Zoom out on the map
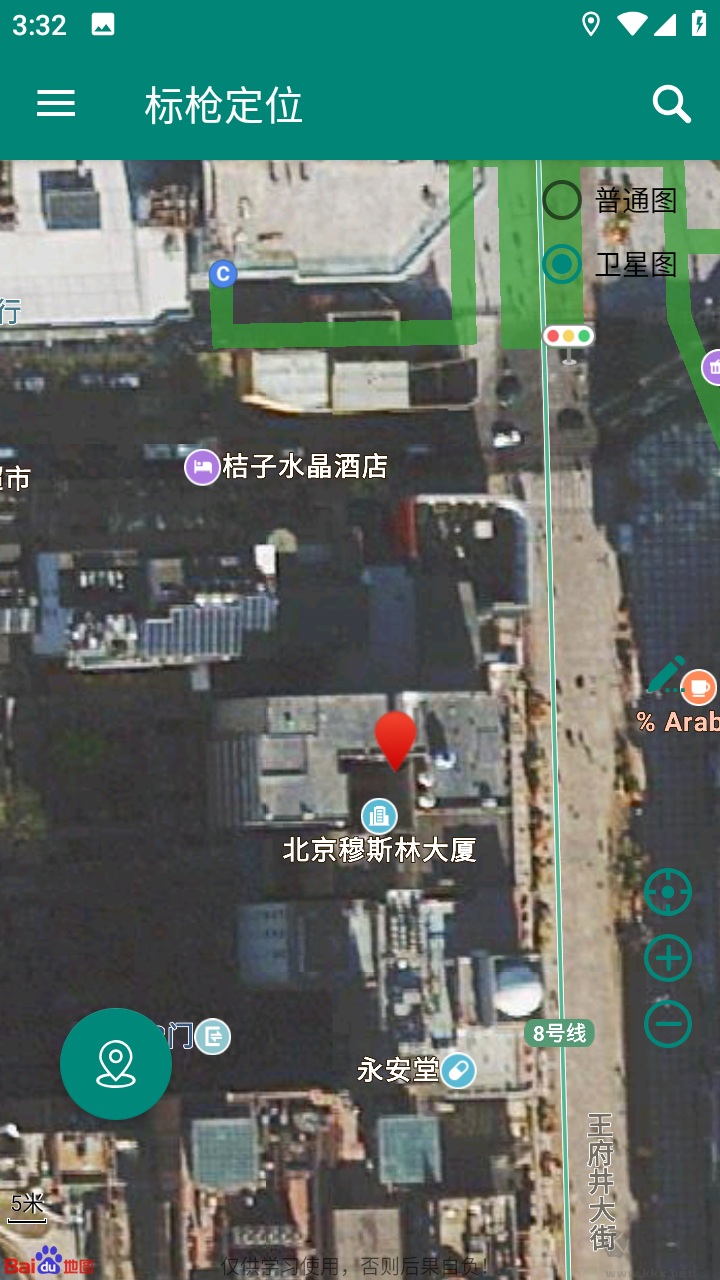This screenshot has width=720, height=1280. [667, 1024]
